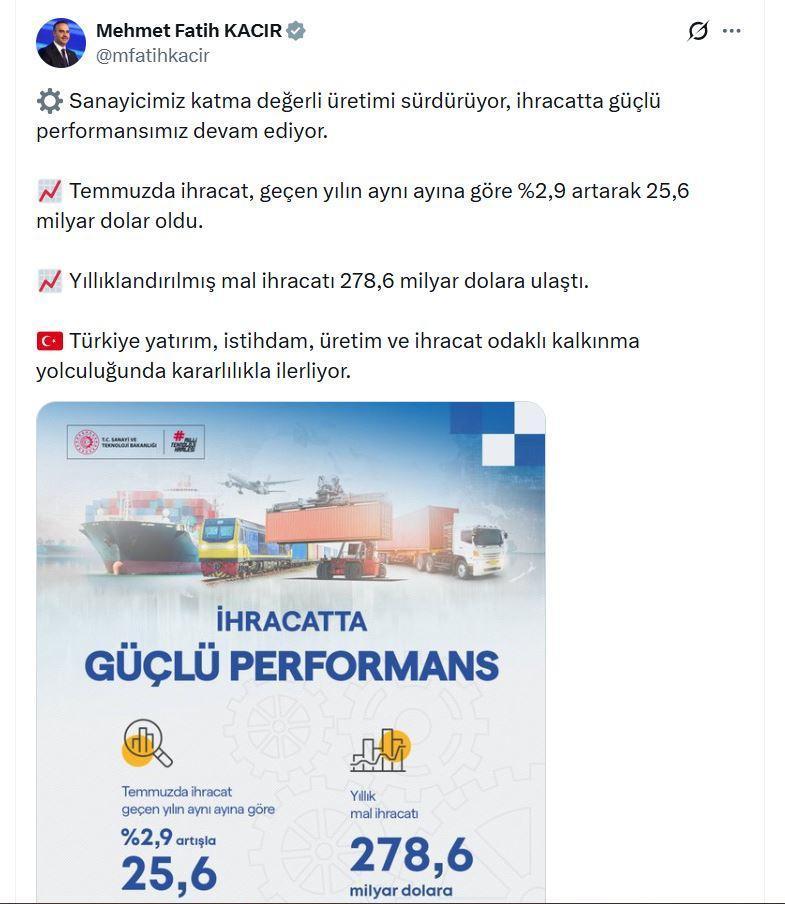Open the Grok icon on the post

pos(698,31)
